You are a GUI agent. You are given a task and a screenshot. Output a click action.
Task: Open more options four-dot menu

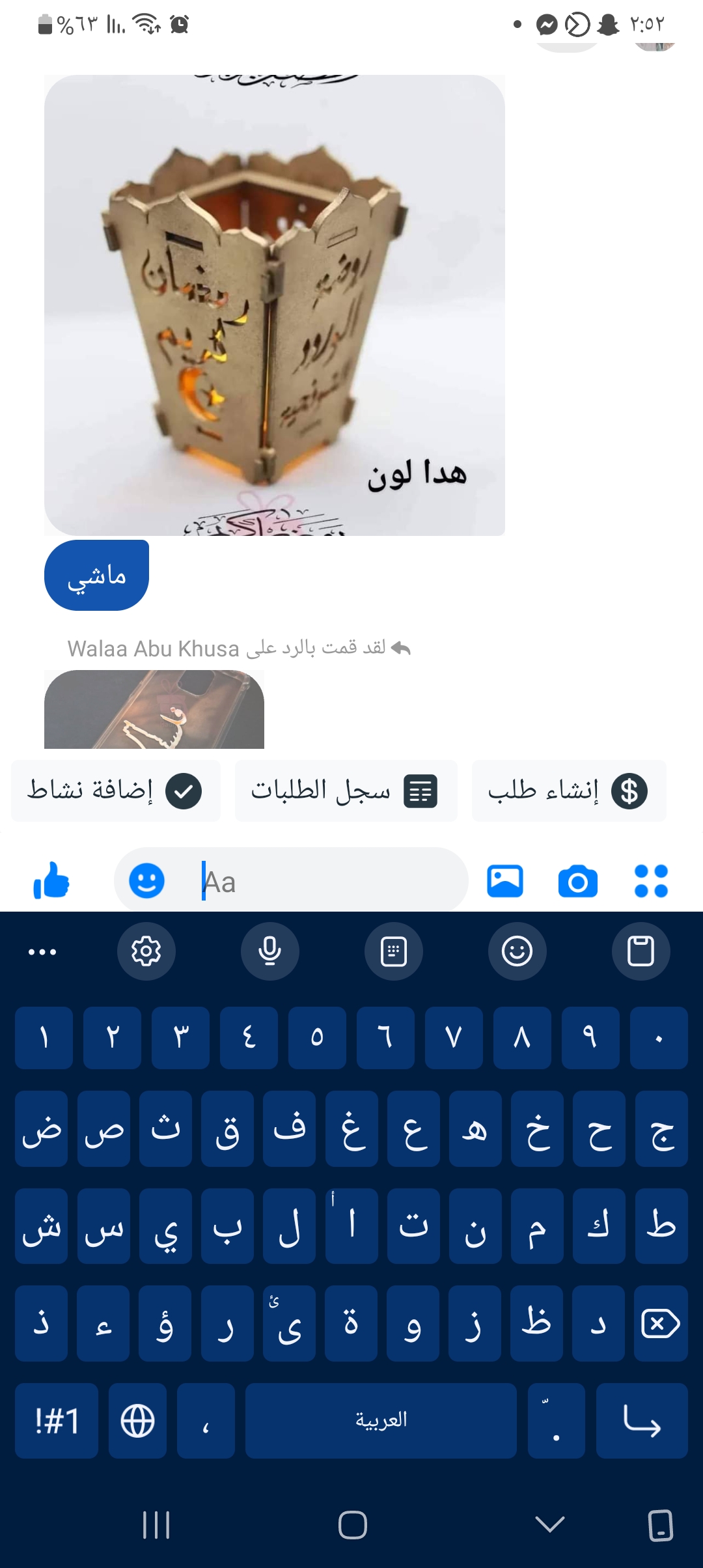point(651,881)
